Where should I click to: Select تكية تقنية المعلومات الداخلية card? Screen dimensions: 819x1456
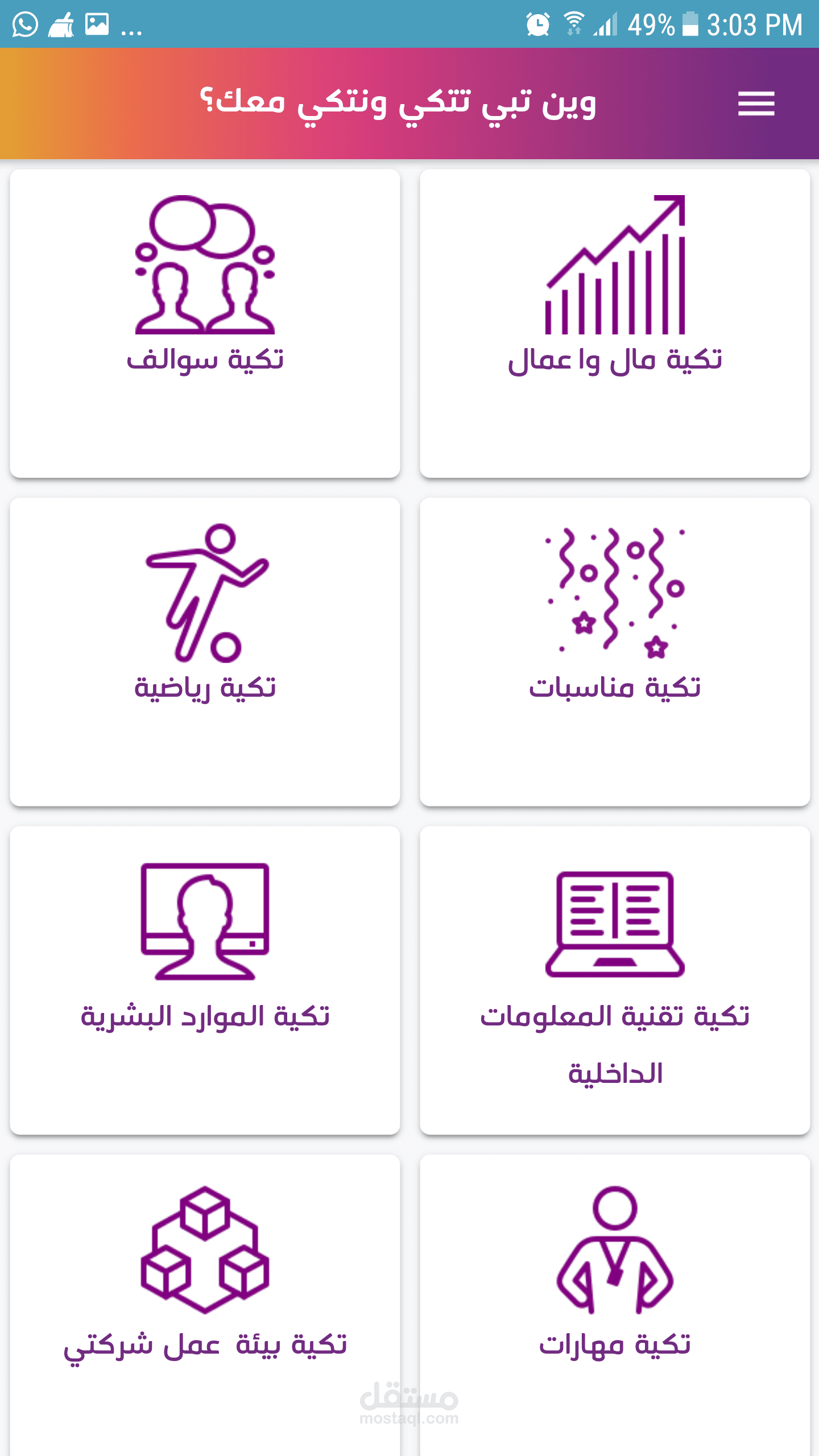(615, 979)
